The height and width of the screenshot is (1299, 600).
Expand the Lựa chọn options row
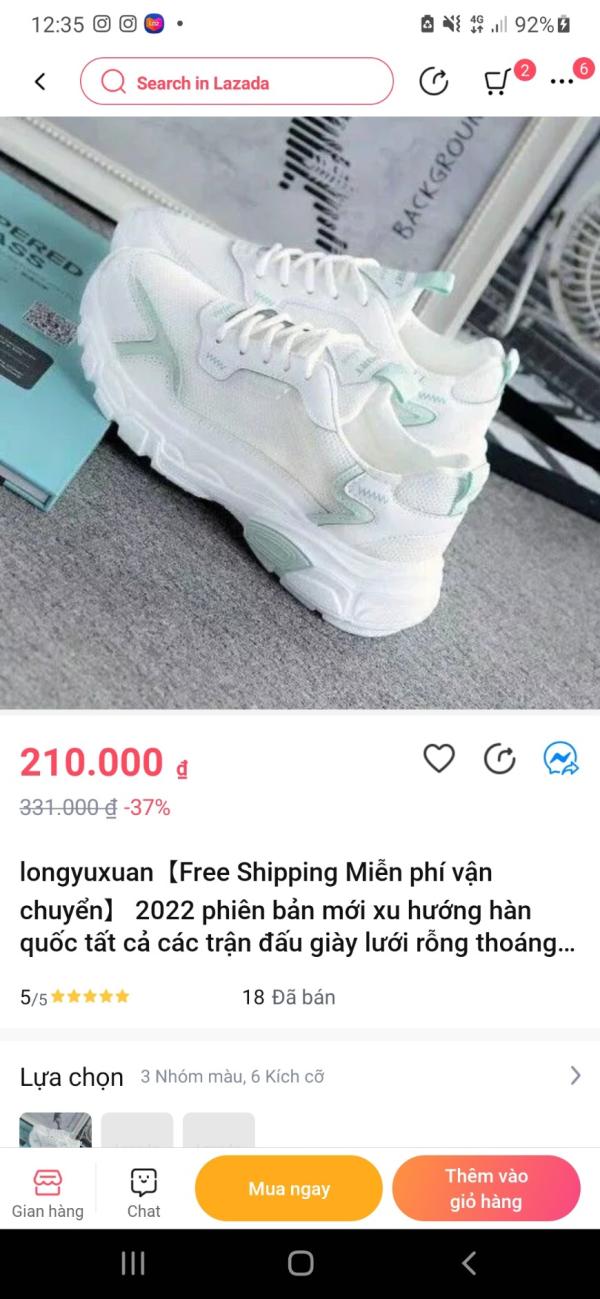pos(574,1076)
